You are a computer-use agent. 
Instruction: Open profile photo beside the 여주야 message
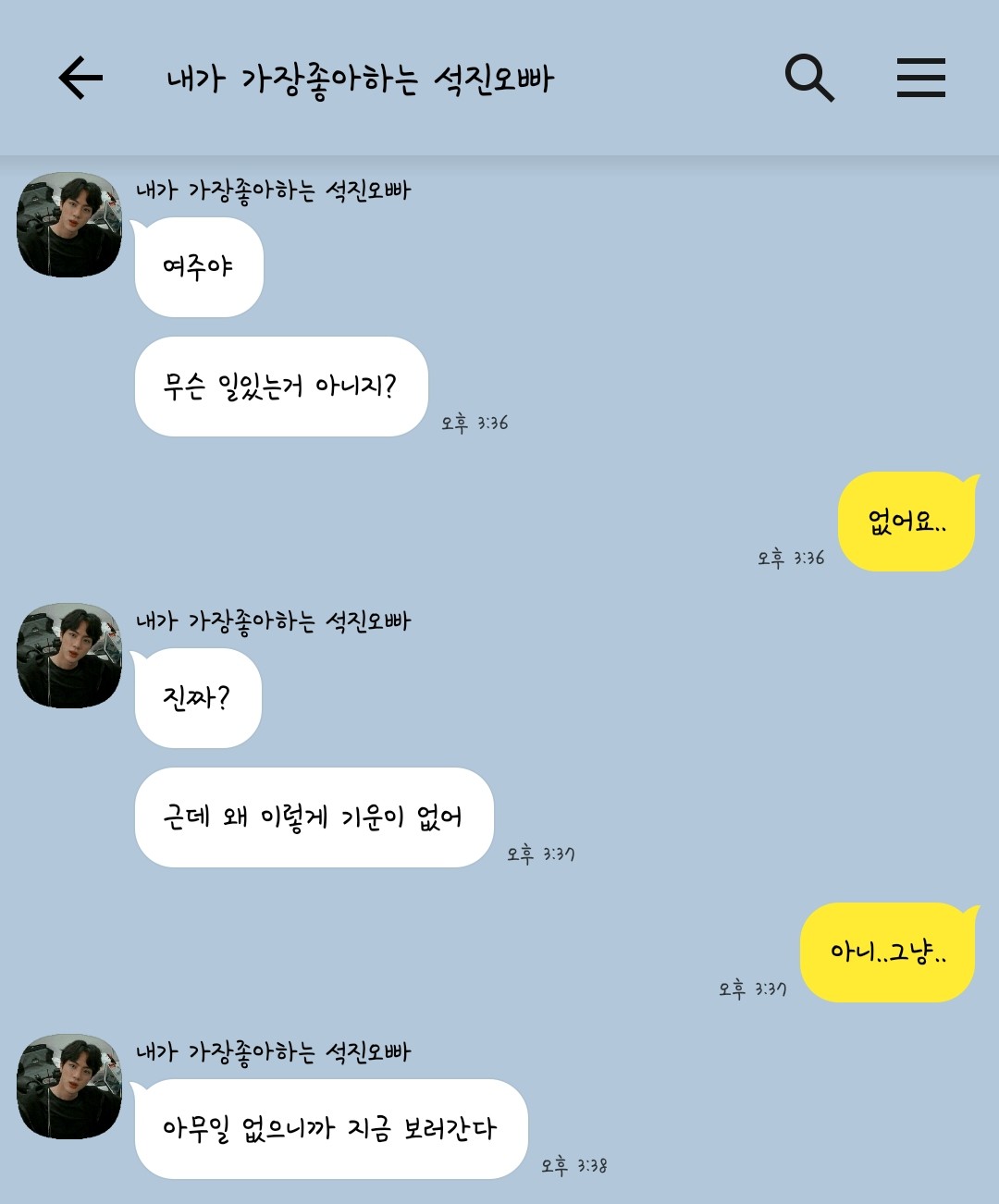coord(69,225)
